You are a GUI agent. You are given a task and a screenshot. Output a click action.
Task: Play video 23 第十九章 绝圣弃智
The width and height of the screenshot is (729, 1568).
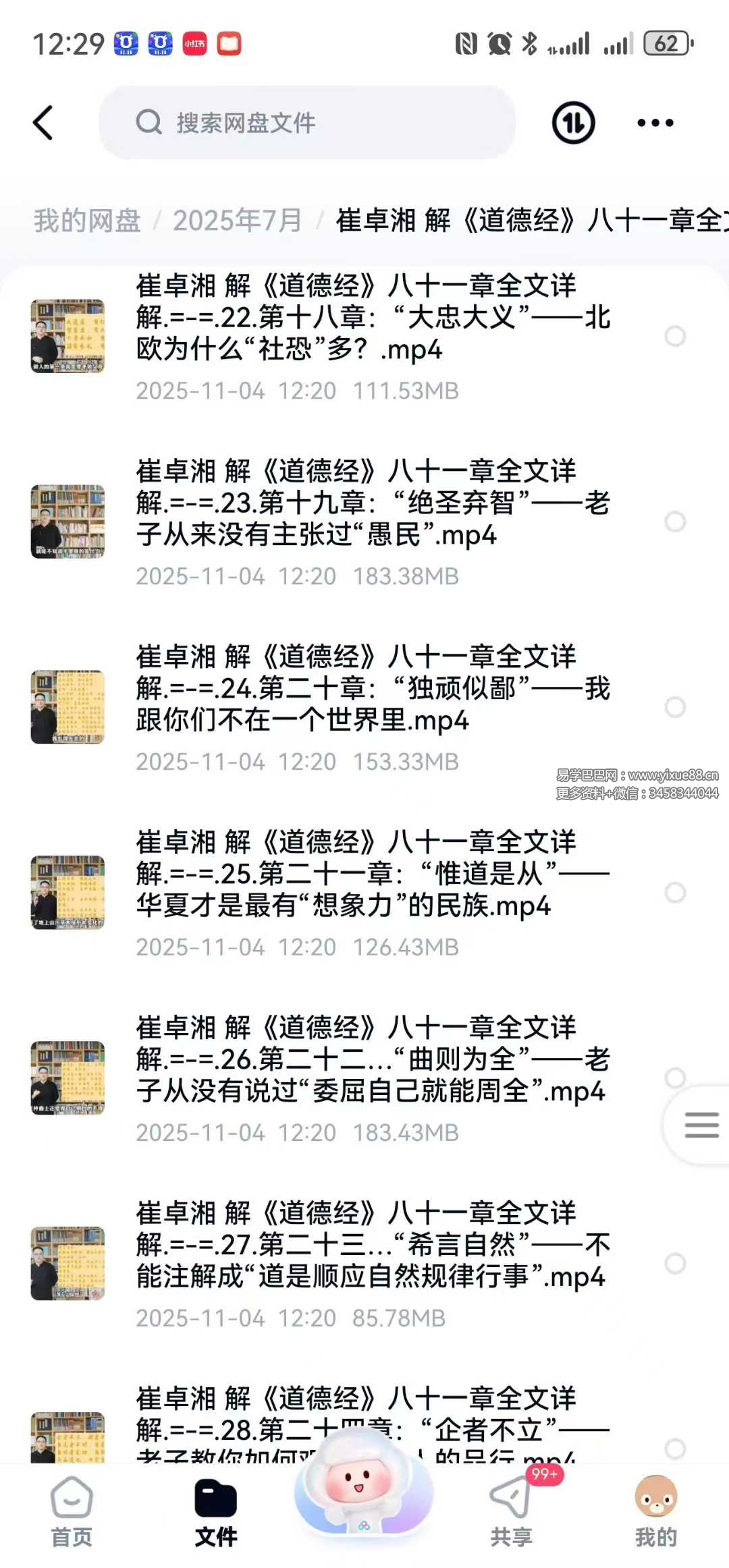371,503
